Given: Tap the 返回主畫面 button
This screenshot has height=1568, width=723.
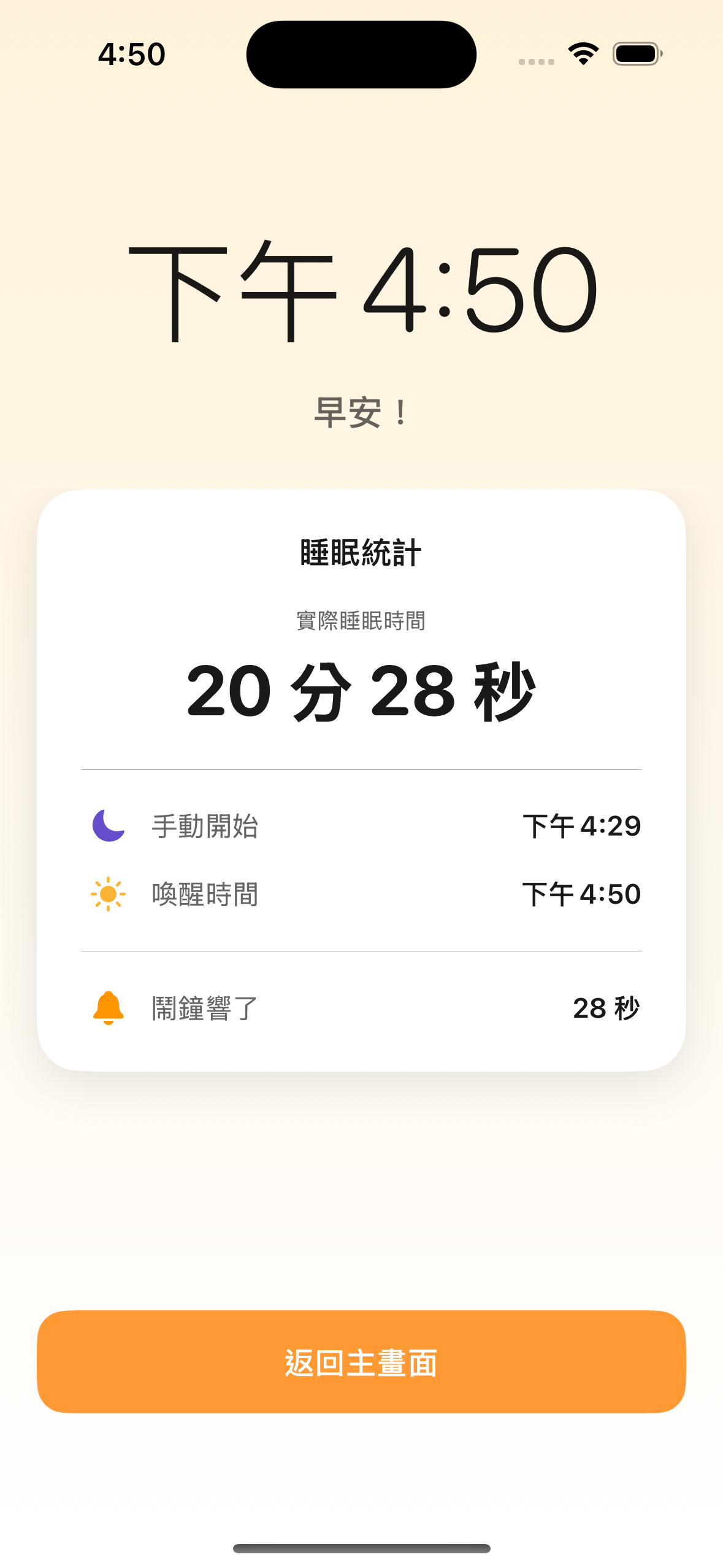Looking at the screenshot, I should pyautogui.click(x=361, y=1361).
